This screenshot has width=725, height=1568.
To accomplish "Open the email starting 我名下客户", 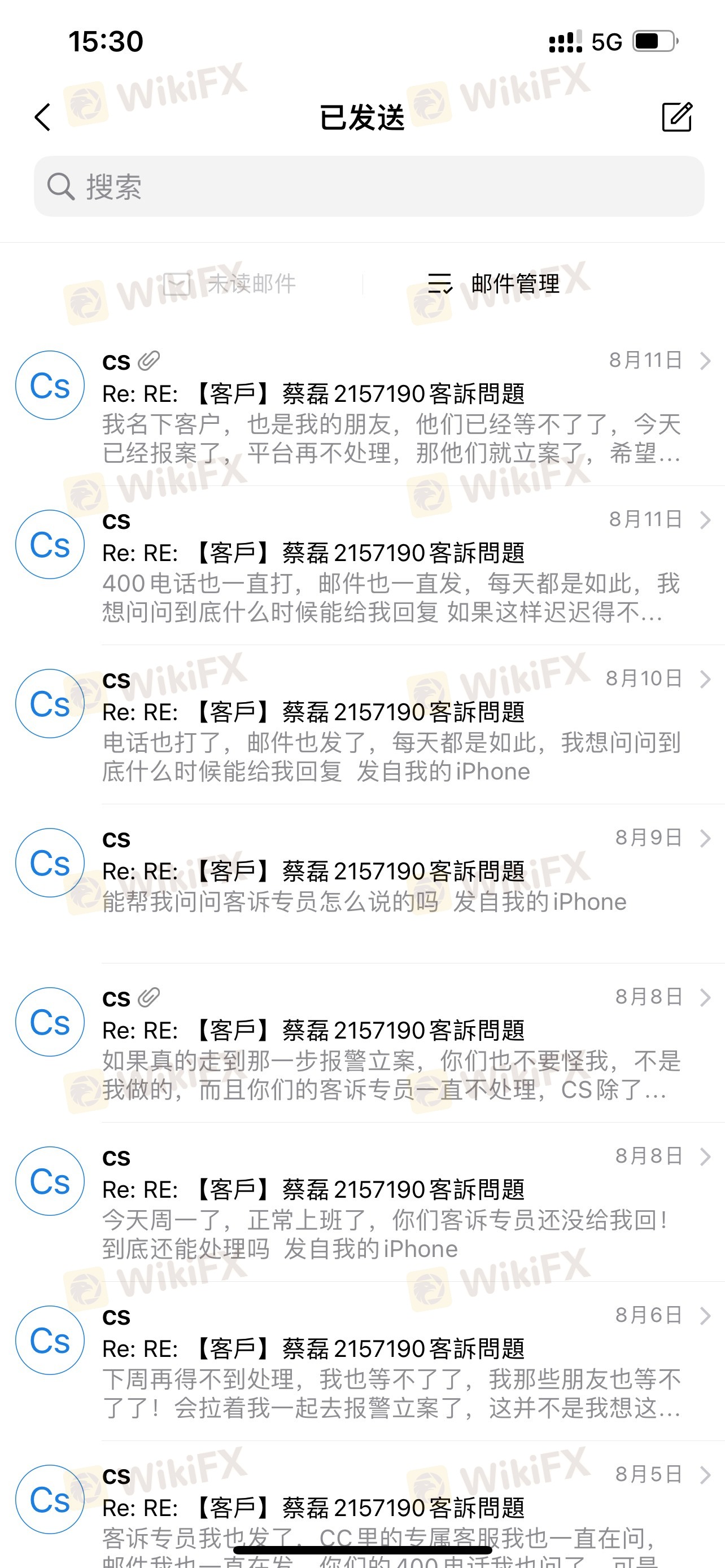I will pyautogui.click(x=363, y=406).
